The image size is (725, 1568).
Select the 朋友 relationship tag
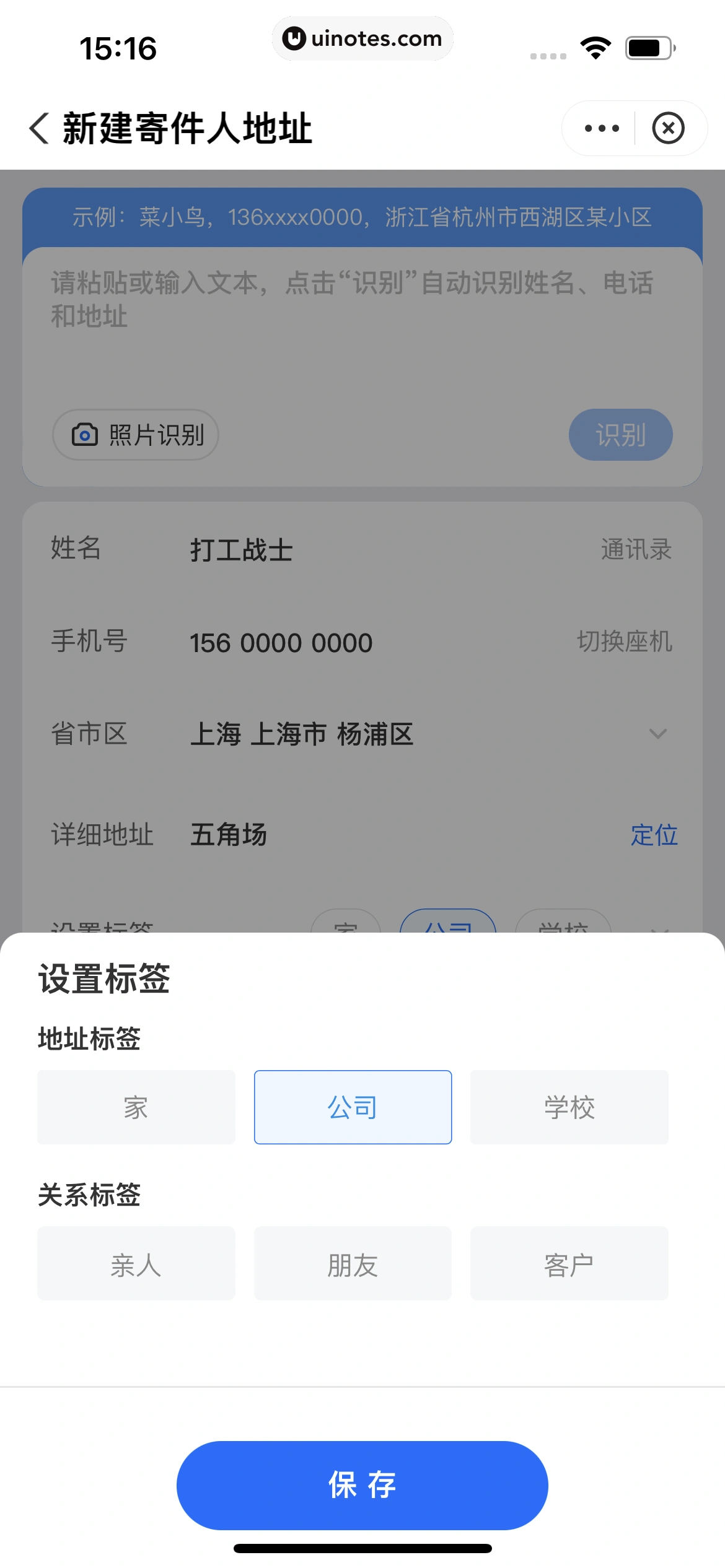[x=353, y=1263]
